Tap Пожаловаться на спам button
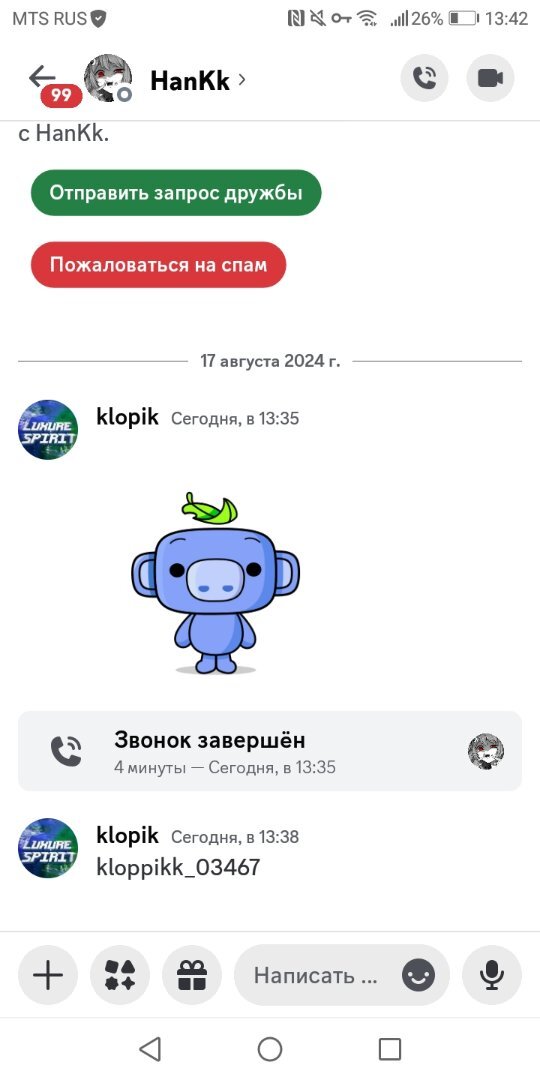Screen dimensions: 540x1080 point(158,264)
